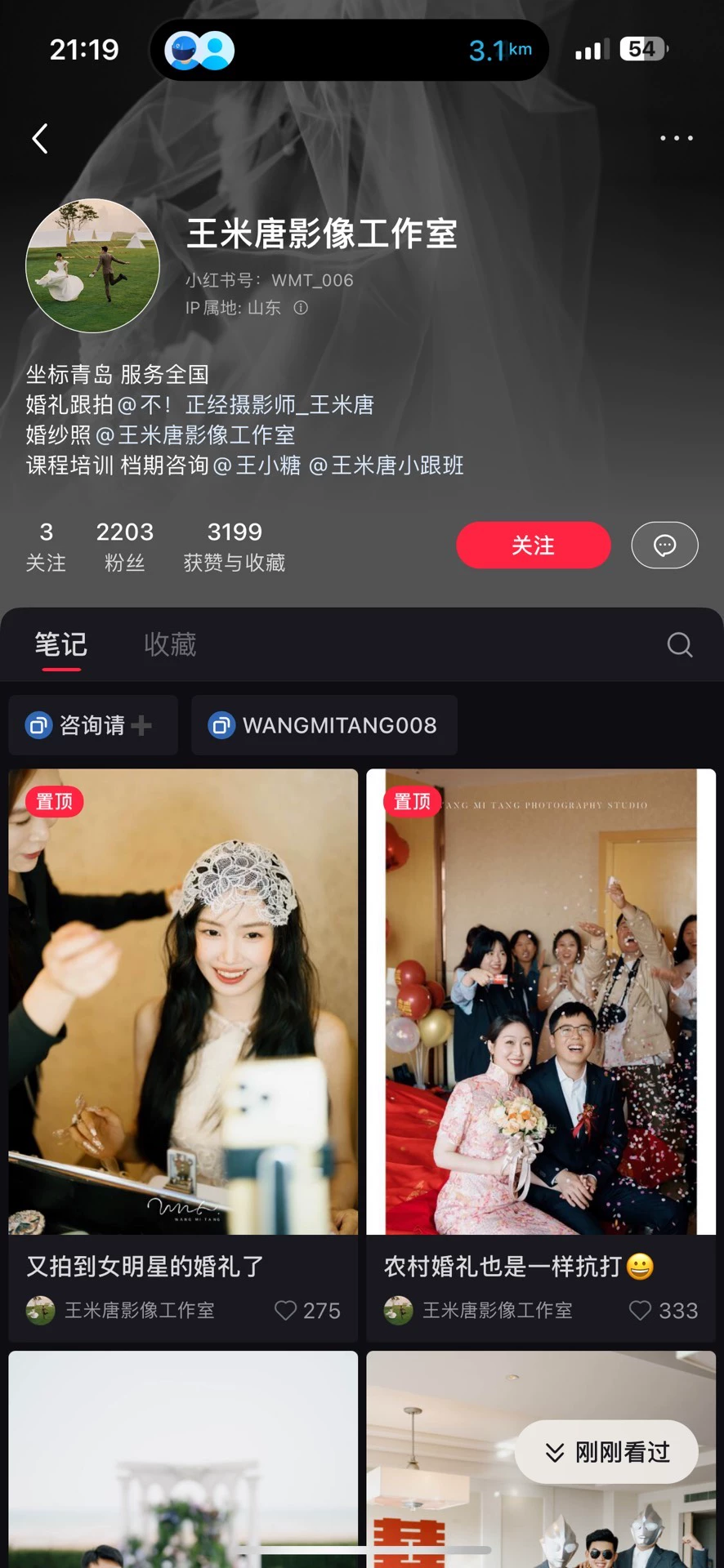Search this profile's notes

point(679,645)
